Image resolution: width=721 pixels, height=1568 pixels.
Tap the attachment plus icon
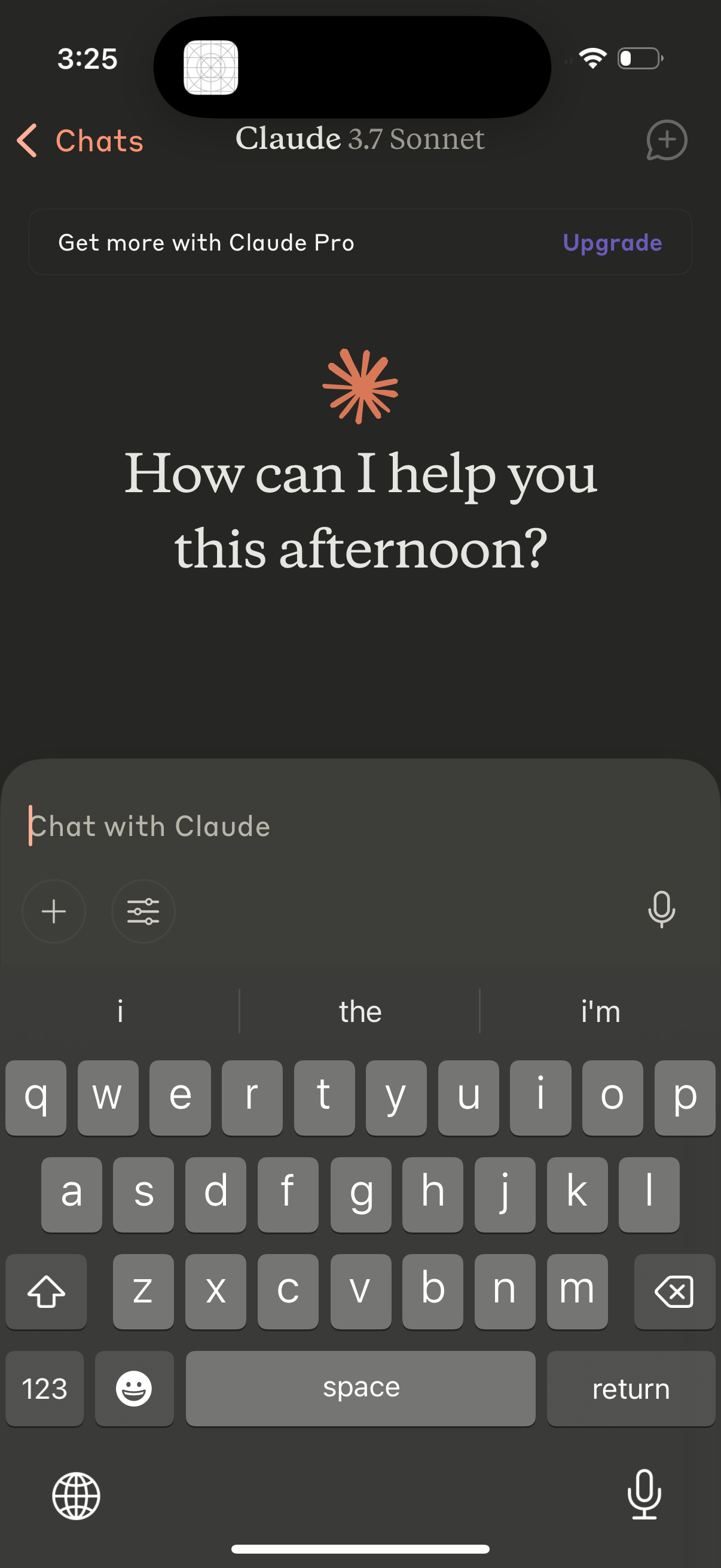54,911
